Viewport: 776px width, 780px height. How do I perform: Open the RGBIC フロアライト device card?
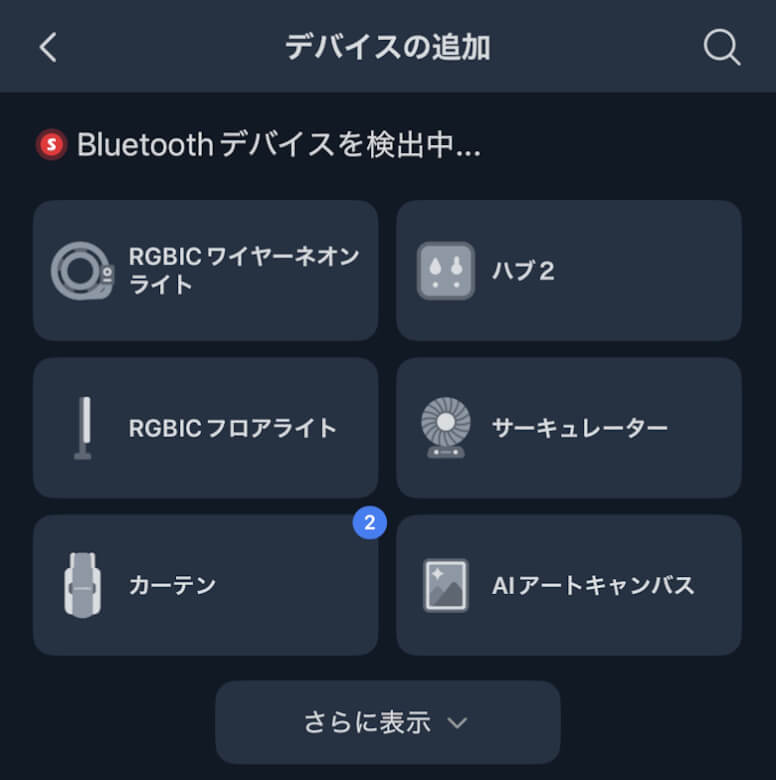point(206,428)
